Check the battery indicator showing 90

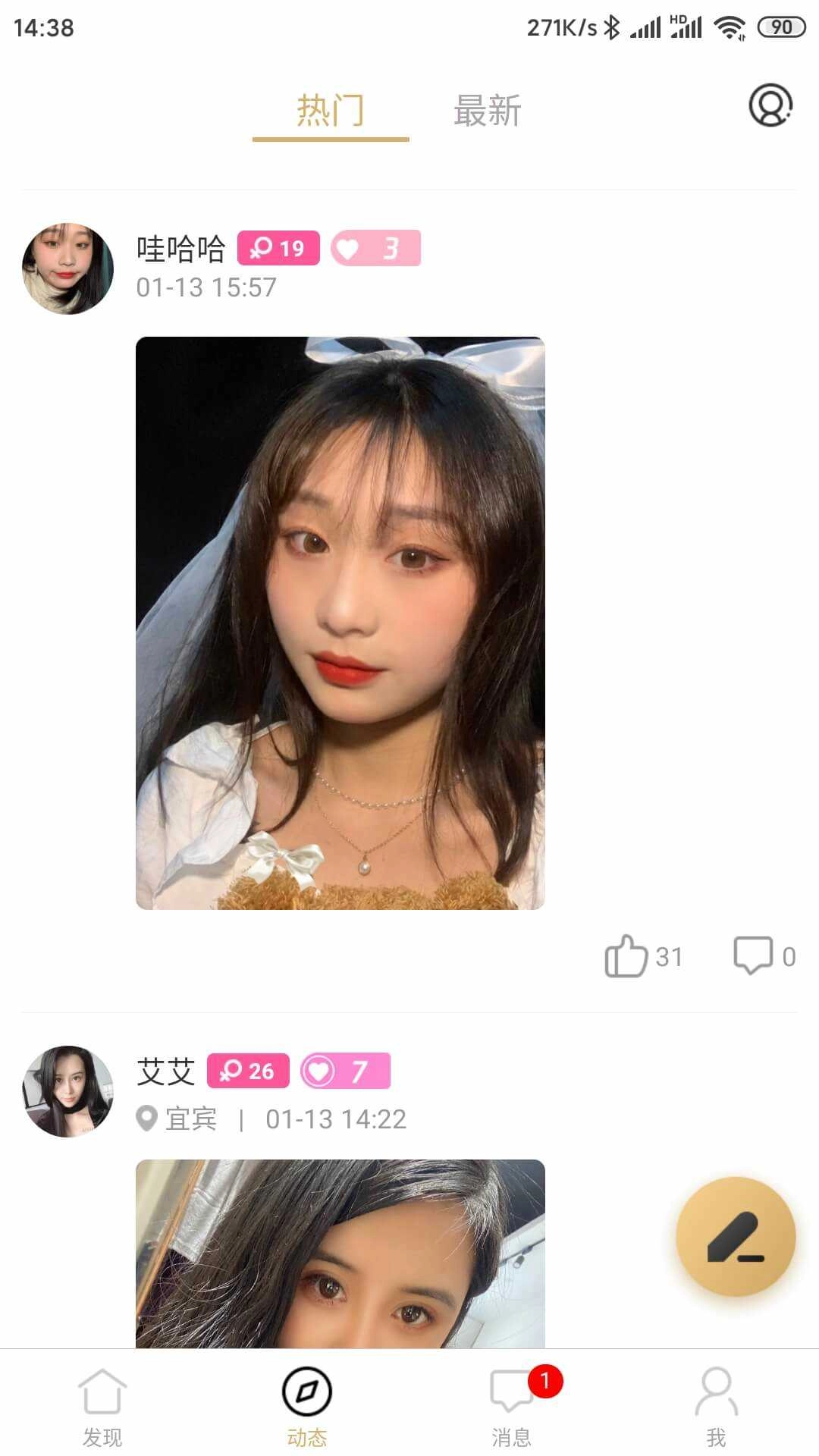point(777,25)
